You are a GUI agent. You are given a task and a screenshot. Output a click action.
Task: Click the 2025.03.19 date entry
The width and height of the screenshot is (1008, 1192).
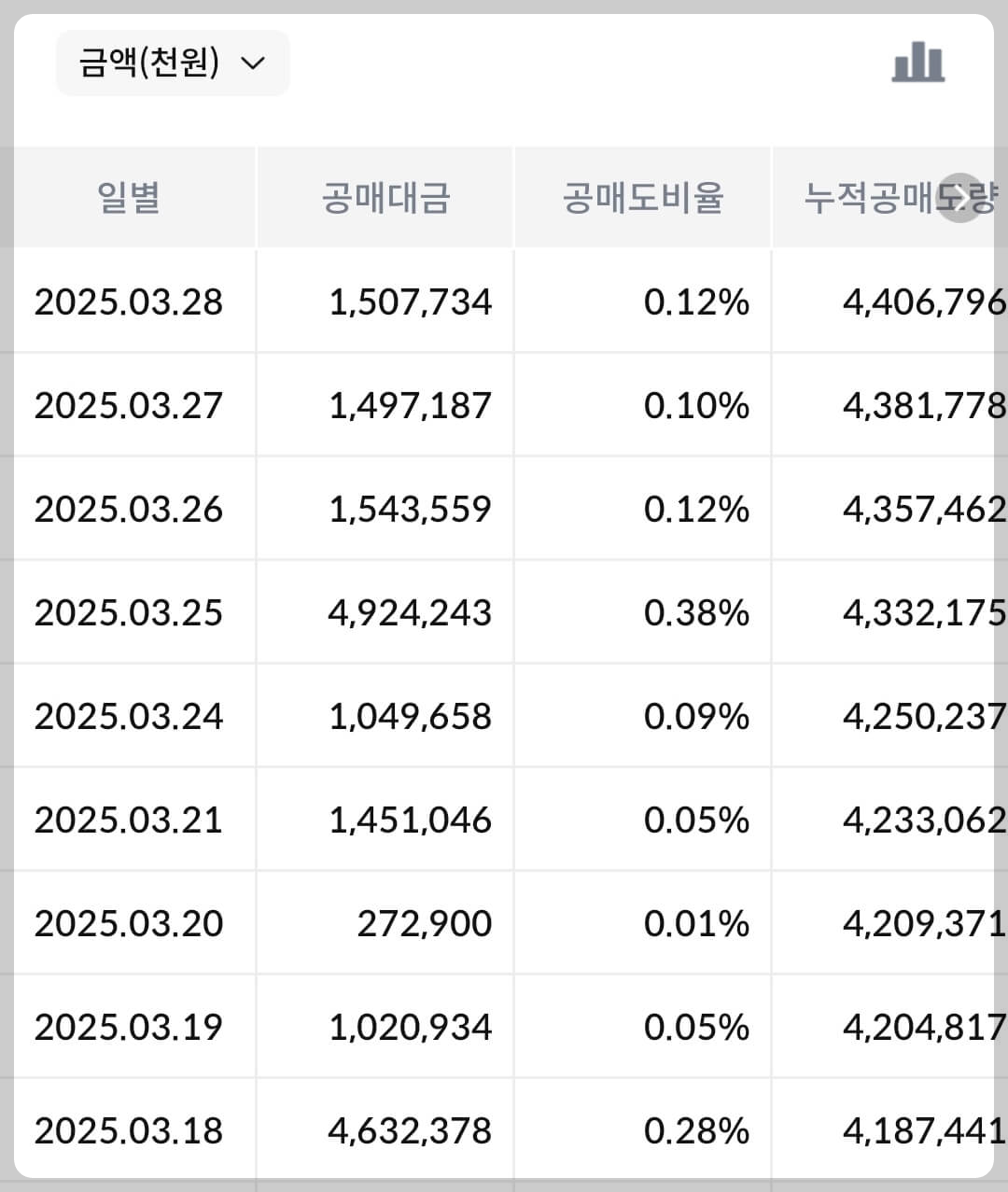(x=130, y=1027)
